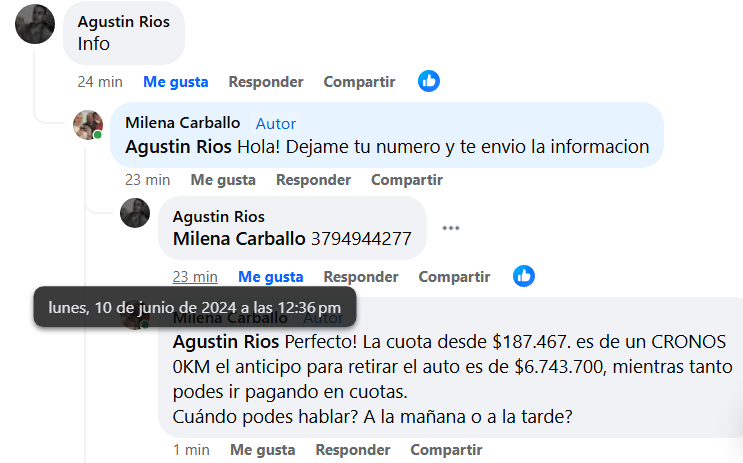Tap Responder under Milena's CRONOS 0KM message
The image size is (743, 463).
pos(353,450)
